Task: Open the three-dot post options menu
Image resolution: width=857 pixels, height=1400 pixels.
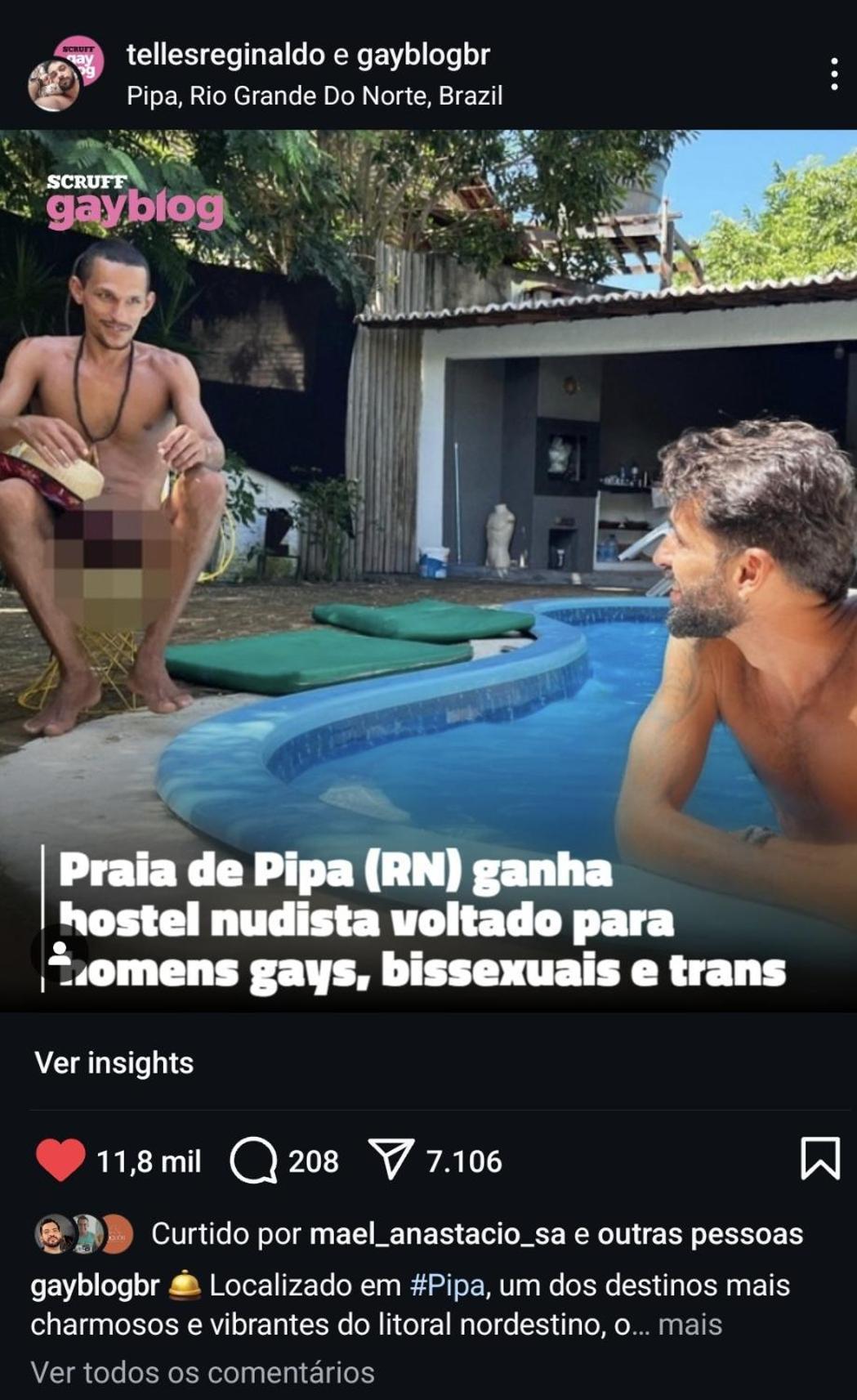Action: pos(833,74)
